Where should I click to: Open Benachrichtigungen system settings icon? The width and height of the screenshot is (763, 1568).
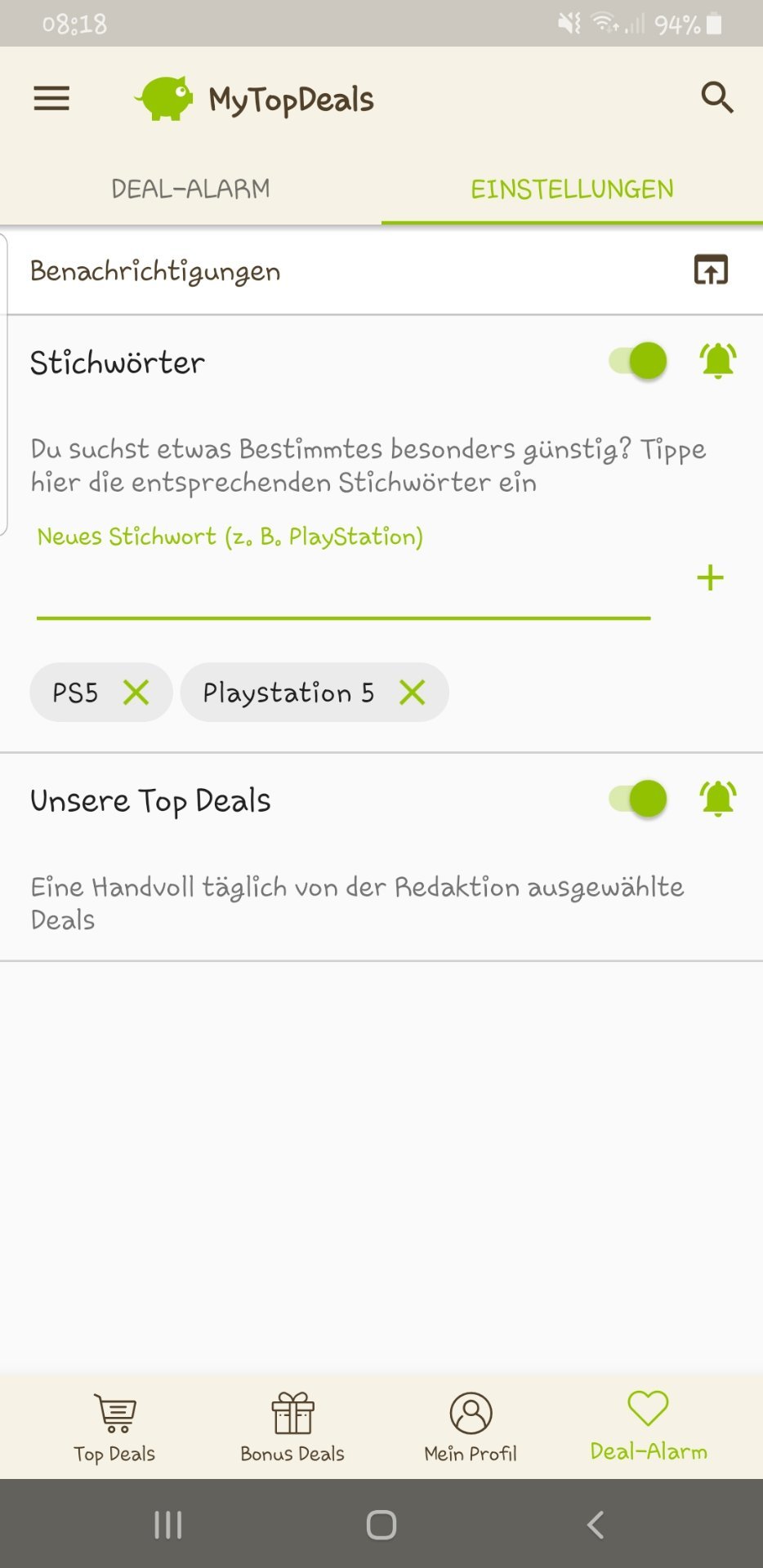click(x=710, y=269)
